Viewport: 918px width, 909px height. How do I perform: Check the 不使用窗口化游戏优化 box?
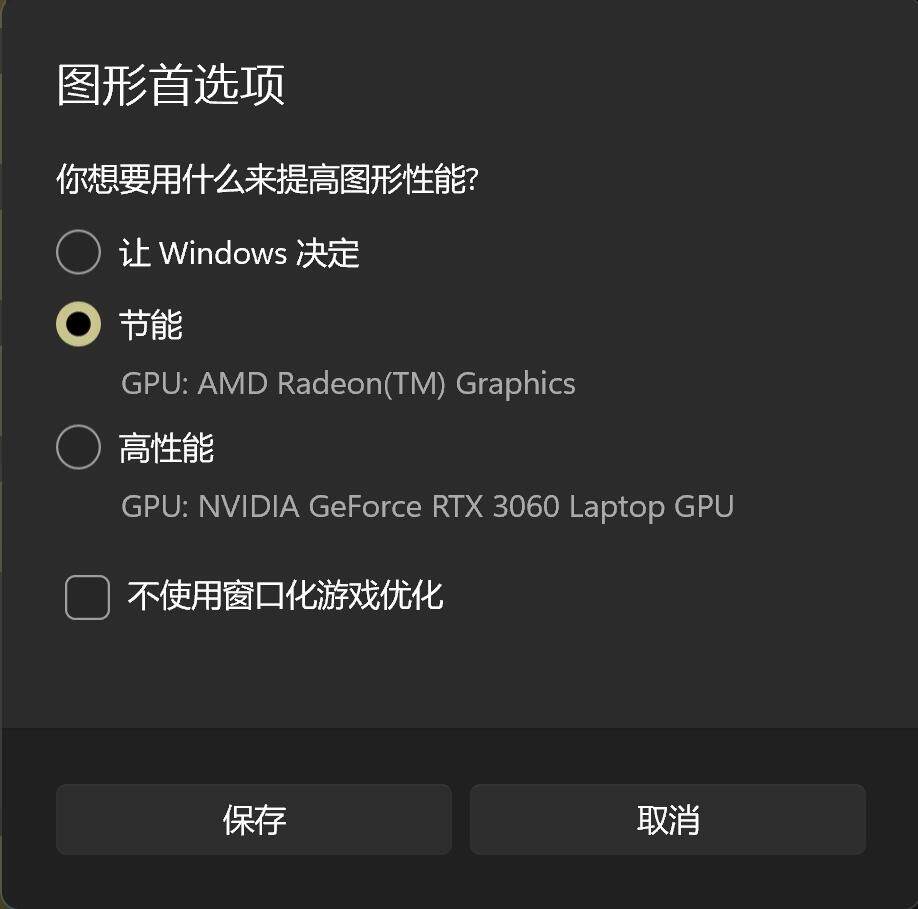click(x=87, y=597)
